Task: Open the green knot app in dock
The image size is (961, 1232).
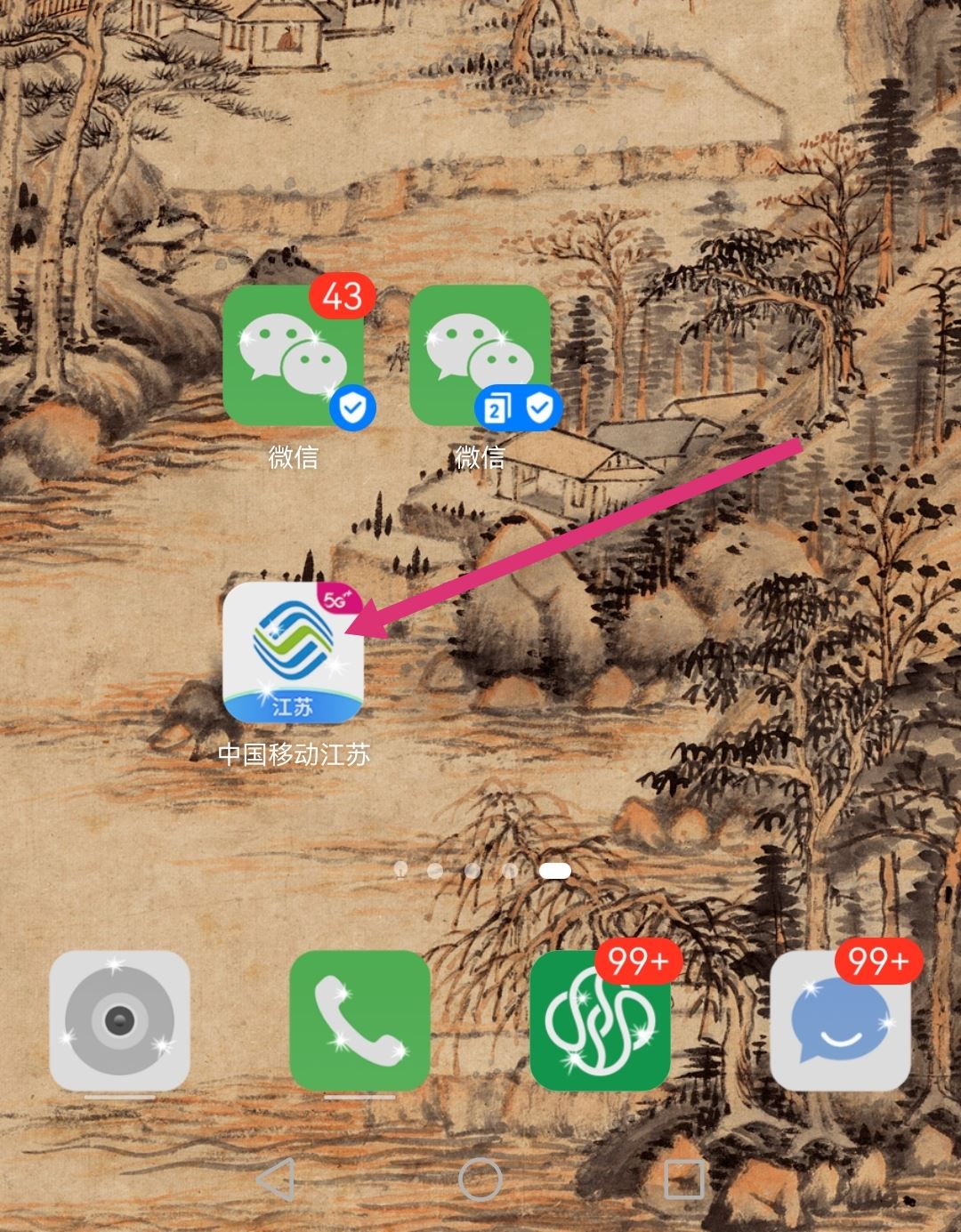Action: pyautogui.click(x=600, y=1020)
